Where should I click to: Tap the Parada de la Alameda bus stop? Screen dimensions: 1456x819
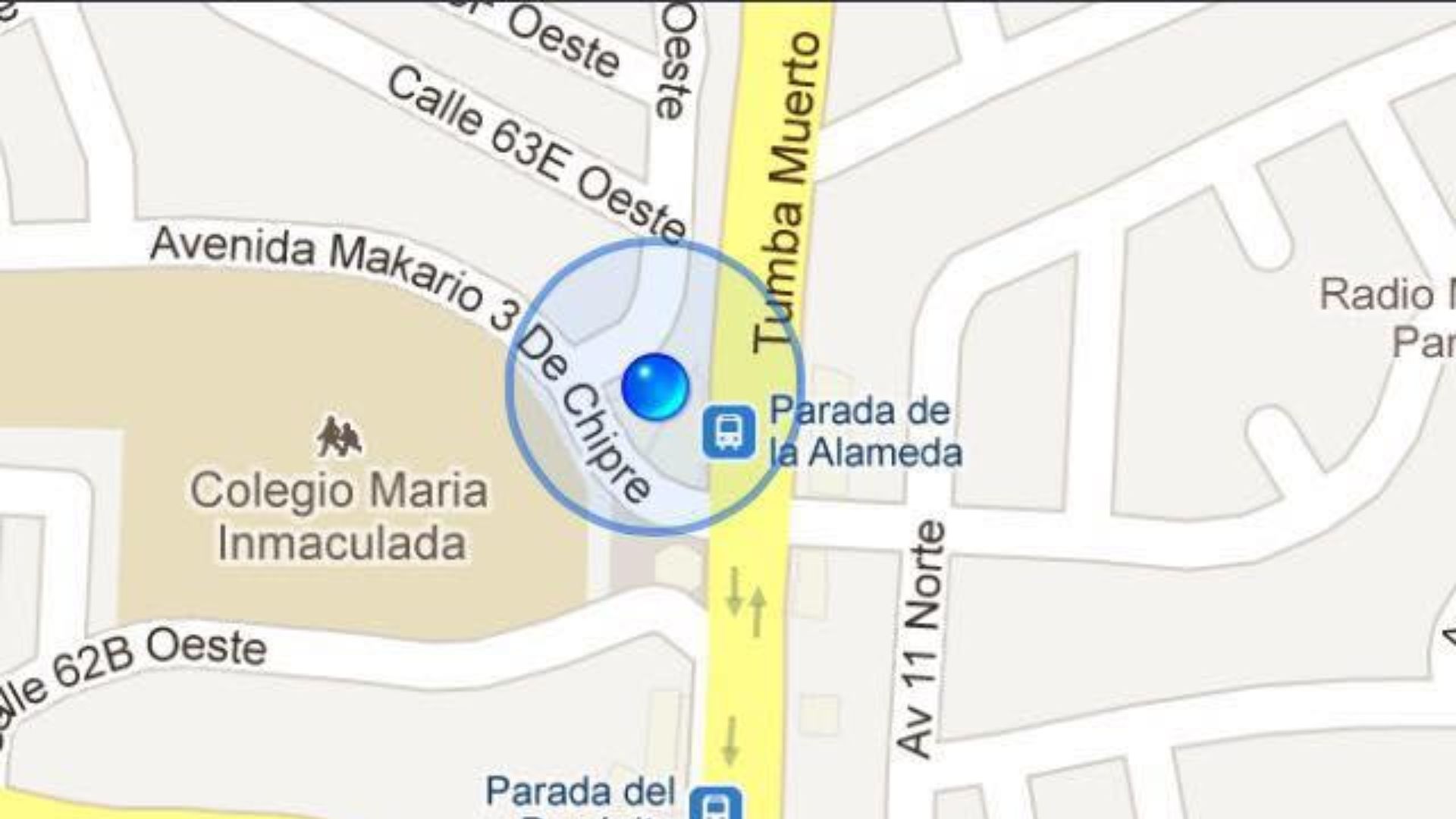pos(728,432)
